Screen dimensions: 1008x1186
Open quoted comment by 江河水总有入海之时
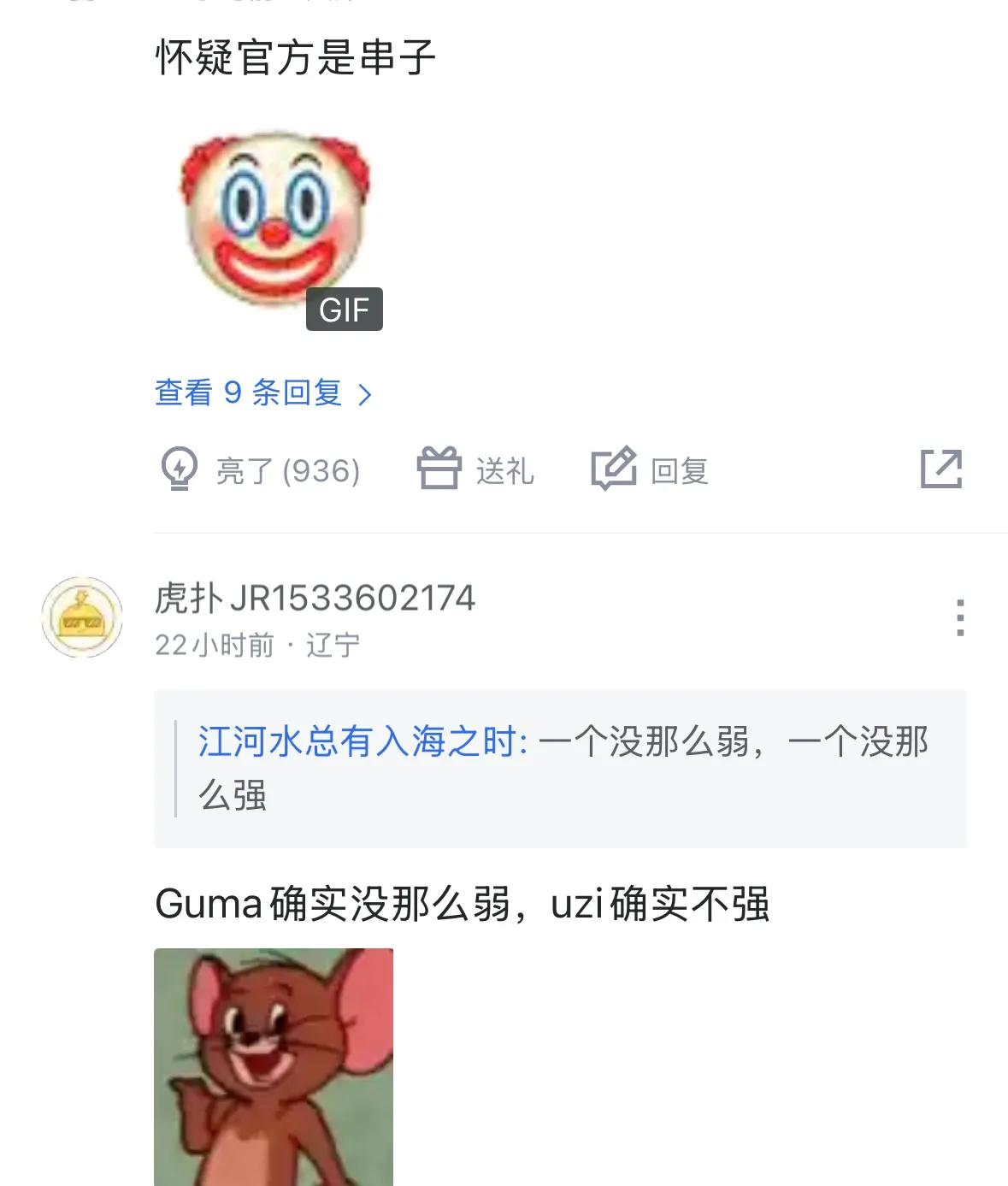click(x=560, y=768)
